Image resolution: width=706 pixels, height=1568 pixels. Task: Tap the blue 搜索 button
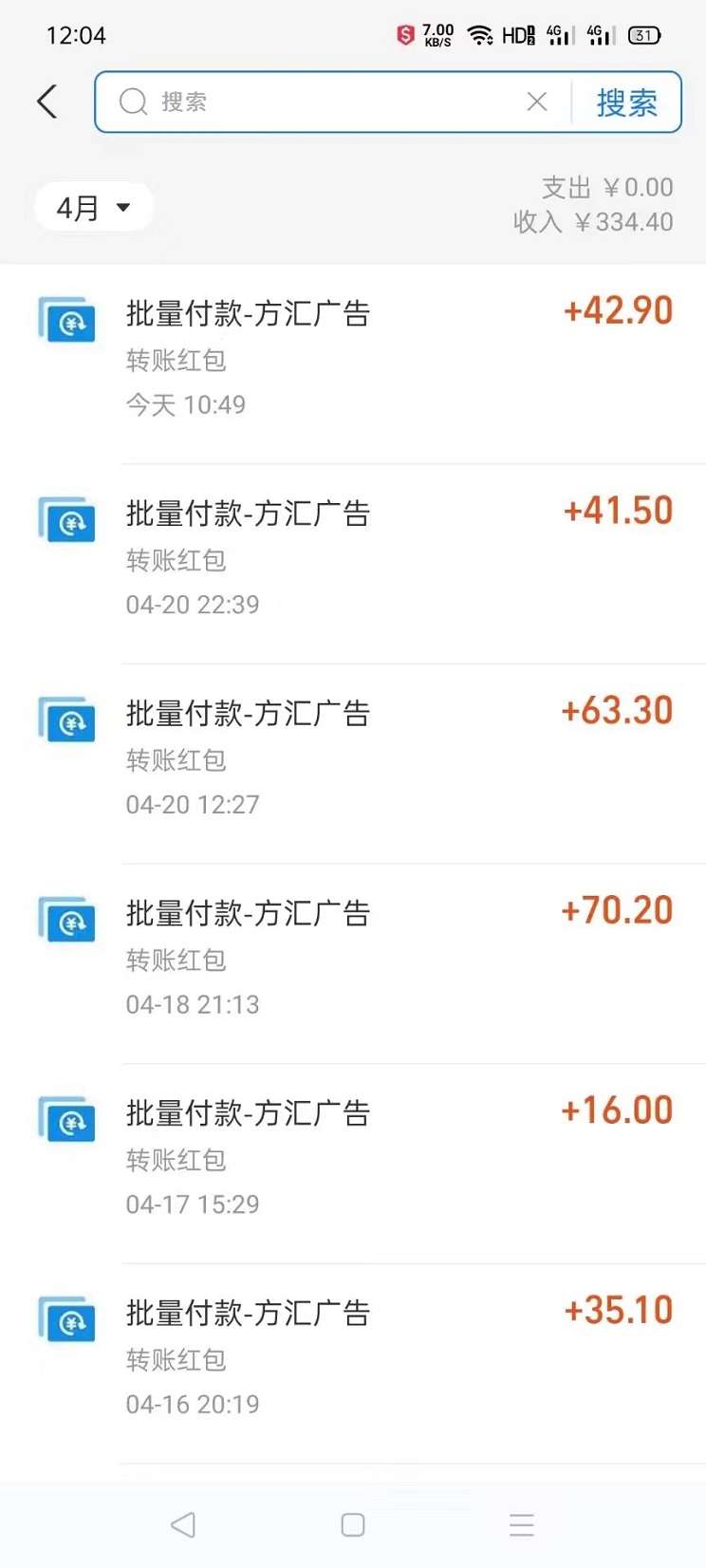[627, 103]
